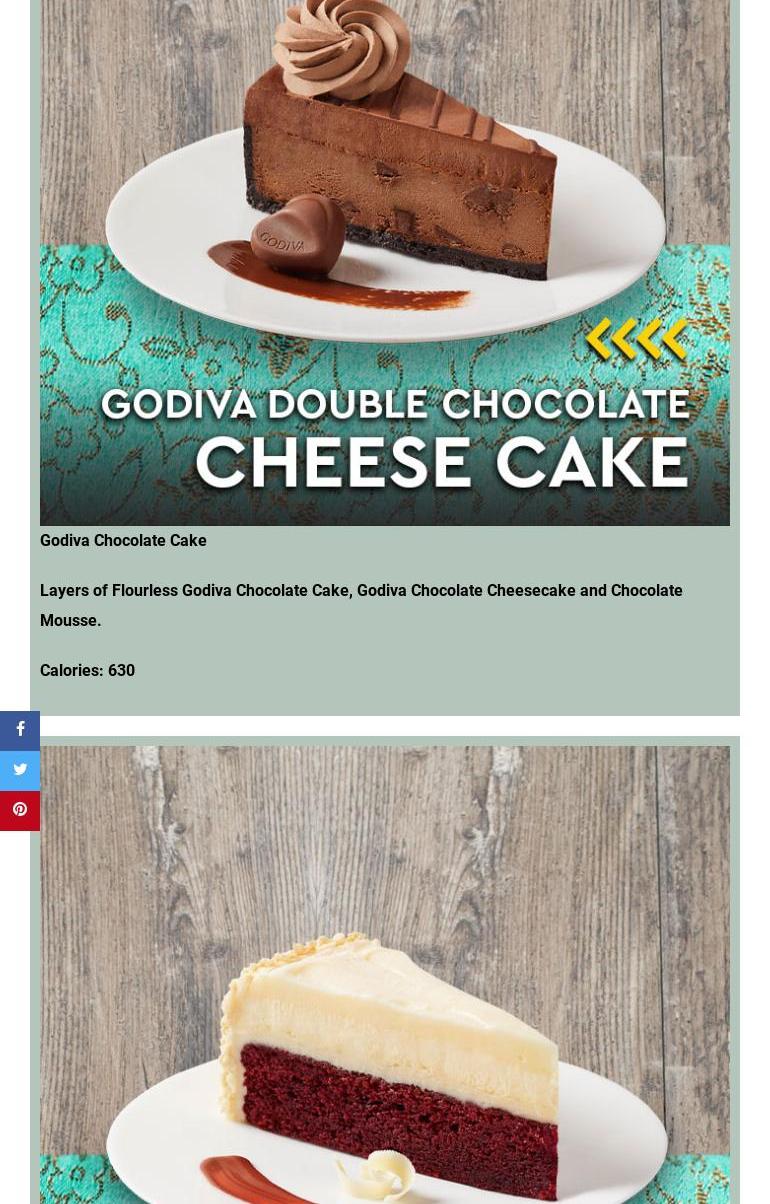The image size is (770, 1204).
Task: Pin this page to Pinterest
Action: (20, 810)
